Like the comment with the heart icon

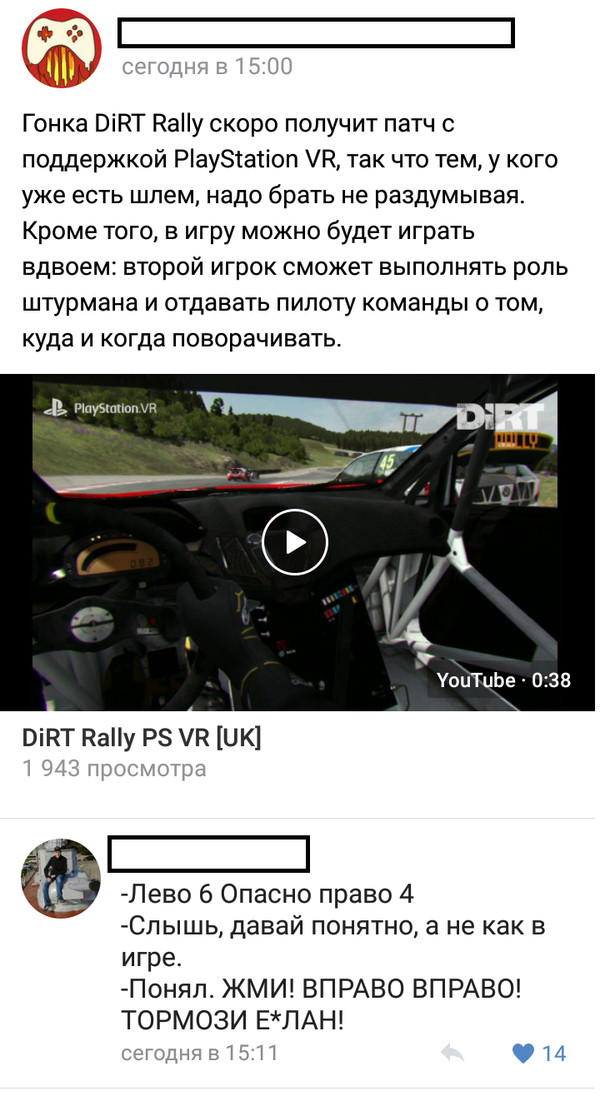[x=522, y=1053]
